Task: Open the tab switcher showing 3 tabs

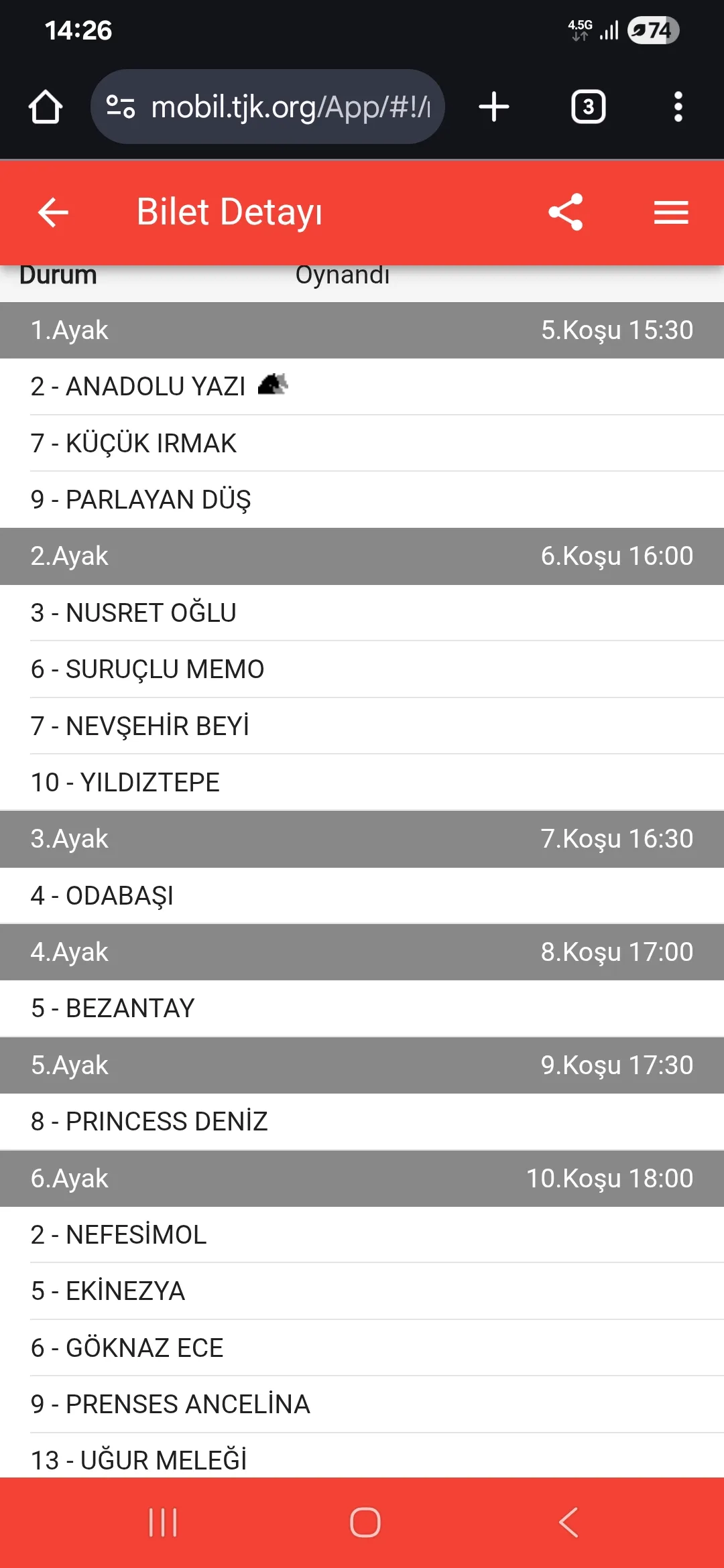Action: coord(588,107)
